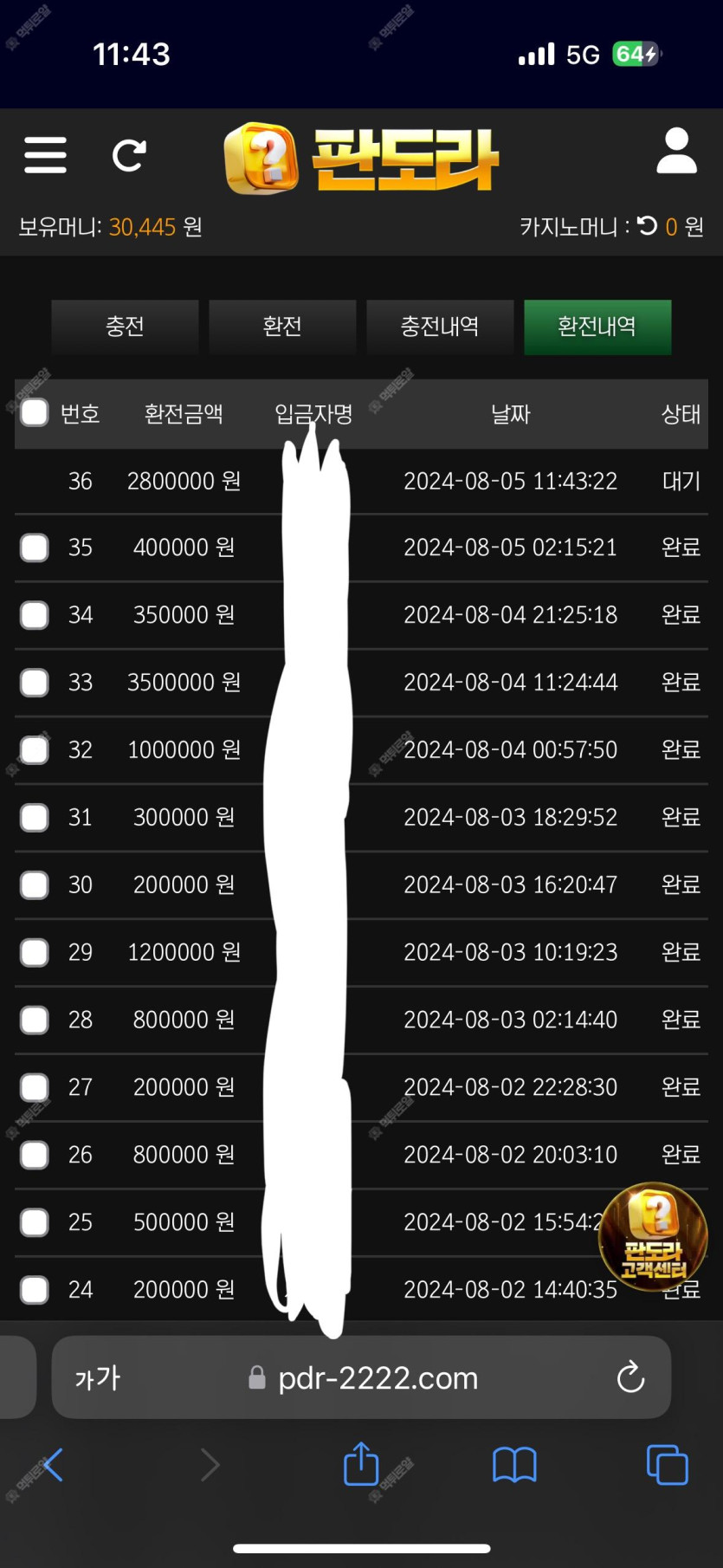Select the checkbox for row 27

tap(35, 1087)
